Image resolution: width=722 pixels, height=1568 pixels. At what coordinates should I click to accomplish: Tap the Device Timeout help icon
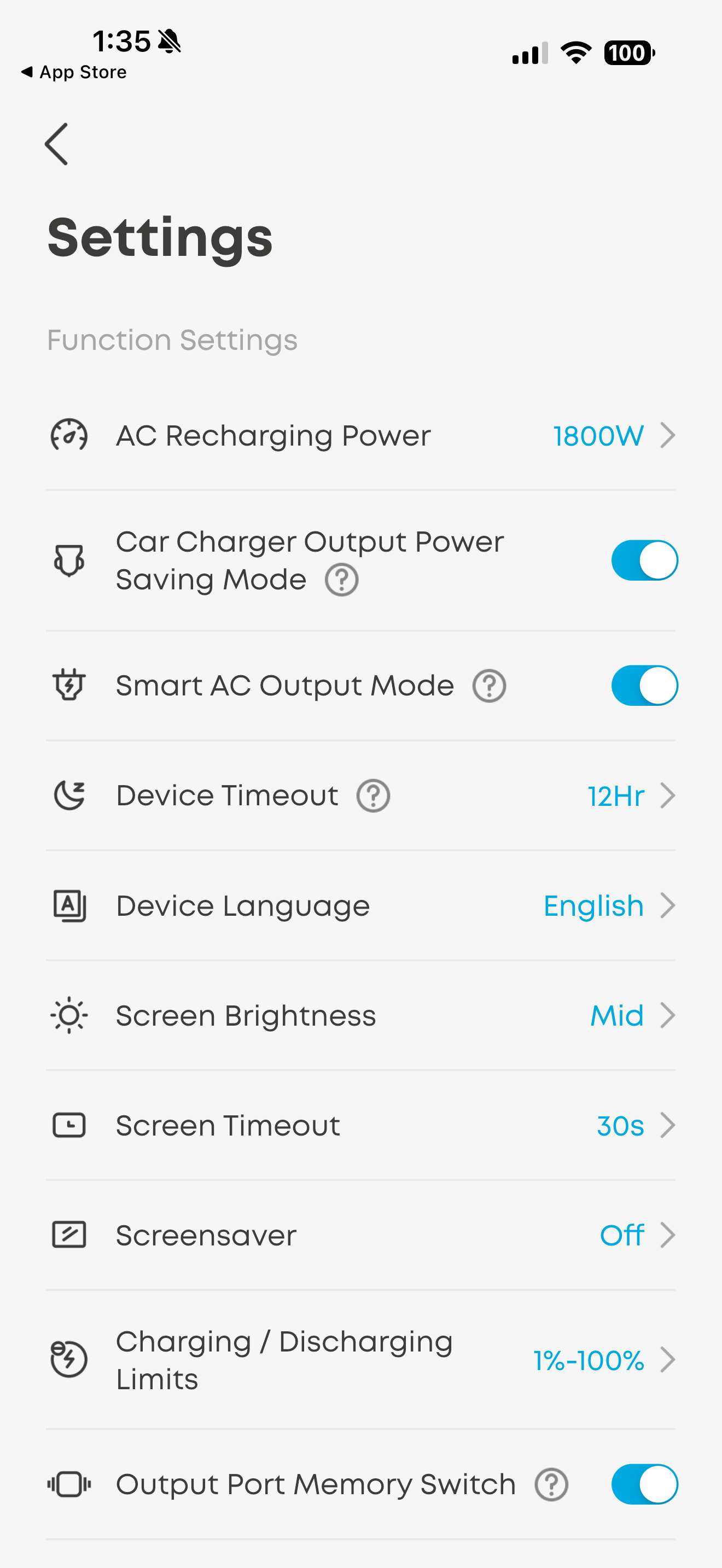coord(373,795)
